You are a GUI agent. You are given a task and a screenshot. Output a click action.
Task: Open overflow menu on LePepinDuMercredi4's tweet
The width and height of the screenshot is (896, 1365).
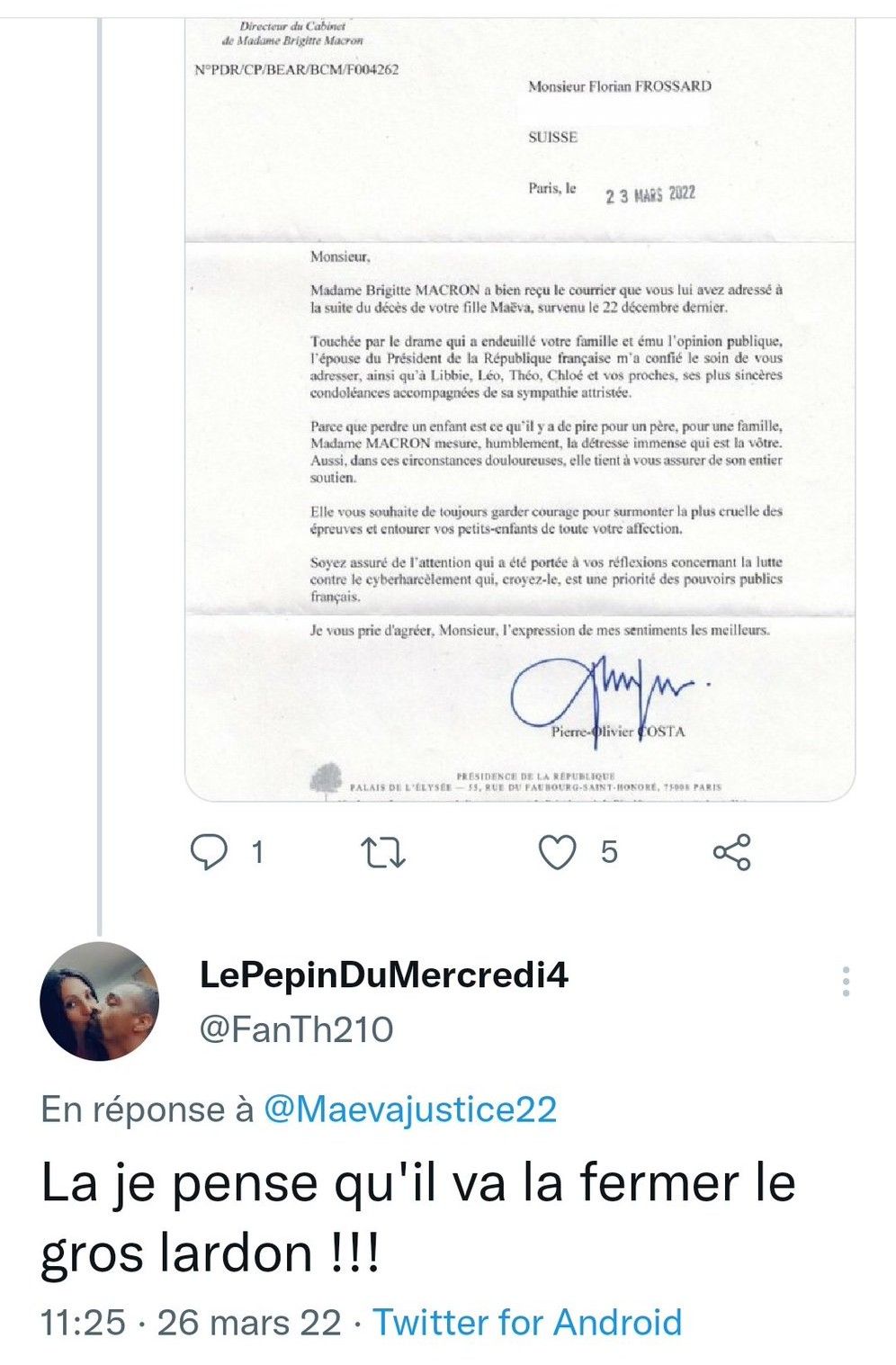pos(846,982)
